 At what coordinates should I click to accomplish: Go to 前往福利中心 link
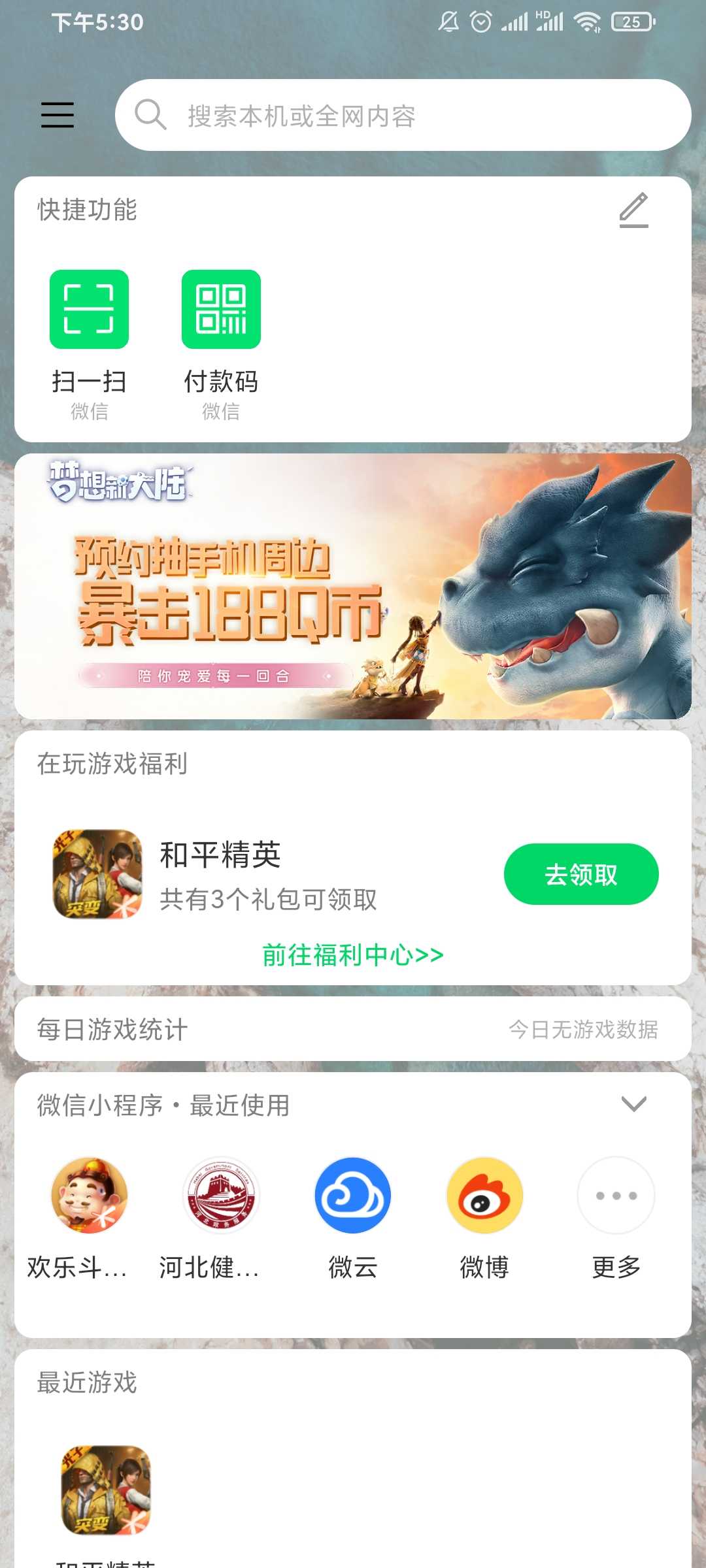click(353, 955)
